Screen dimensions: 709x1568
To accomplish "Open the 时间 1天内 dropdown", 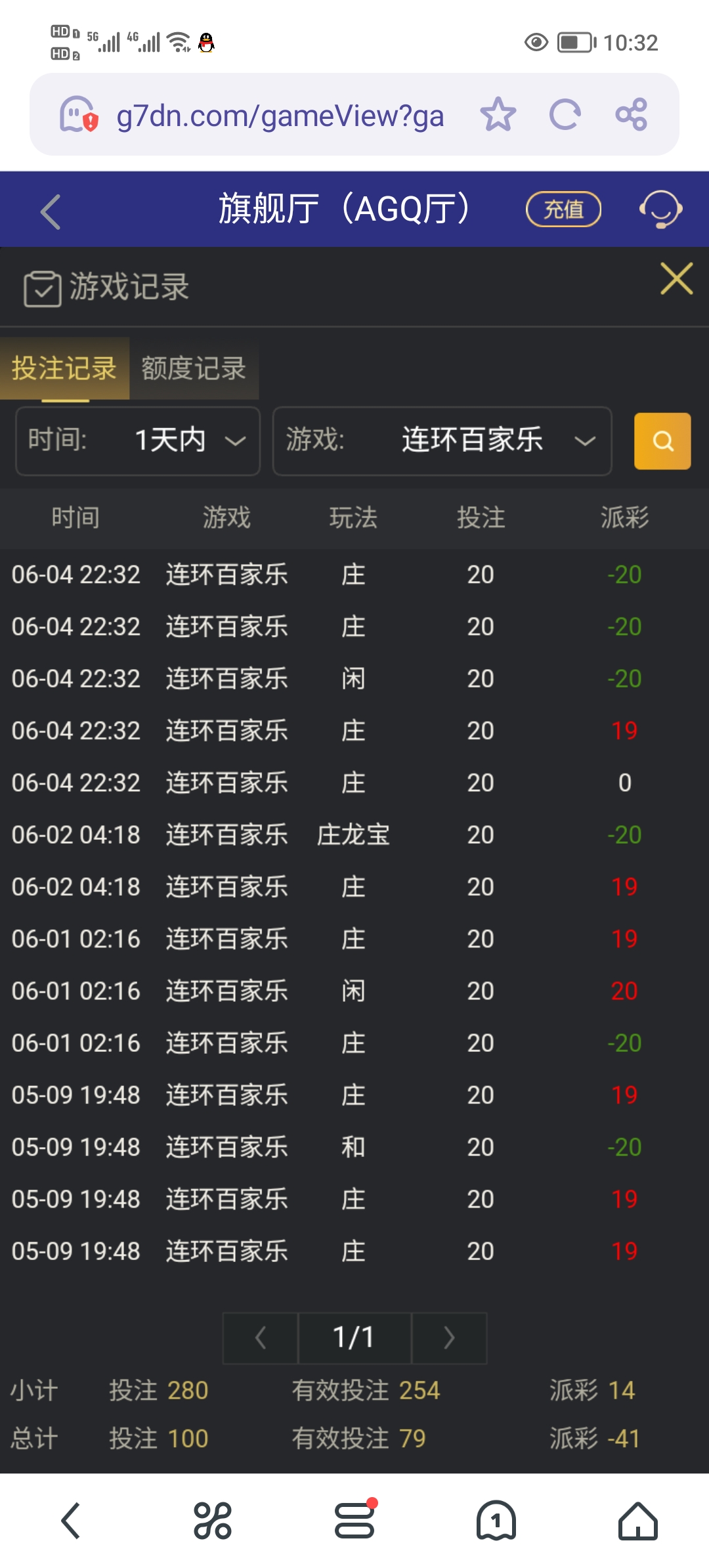I will (137, 441).
